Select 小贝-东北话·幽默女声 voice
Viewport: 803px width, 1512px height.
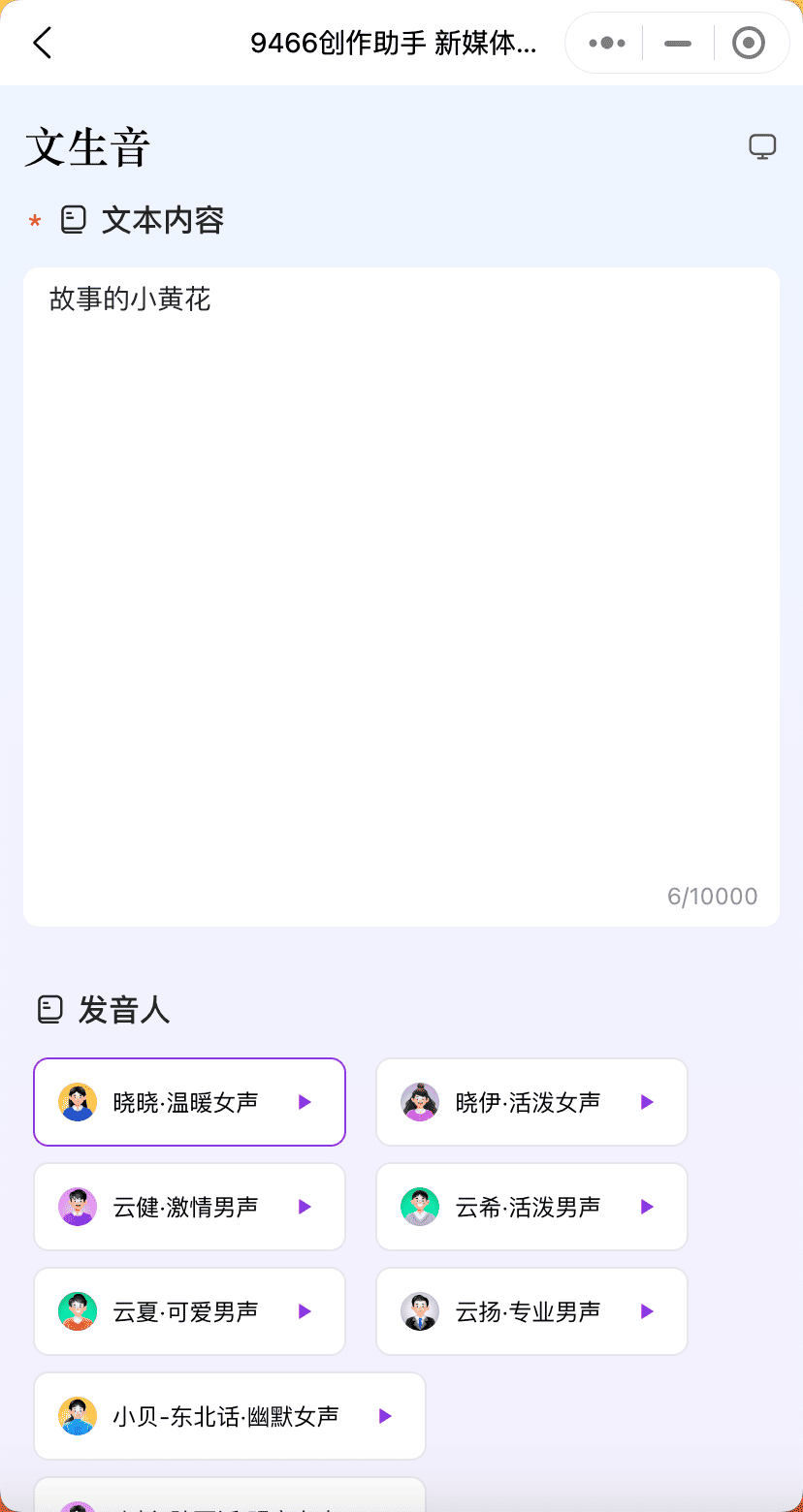[x=223, y=1416]
